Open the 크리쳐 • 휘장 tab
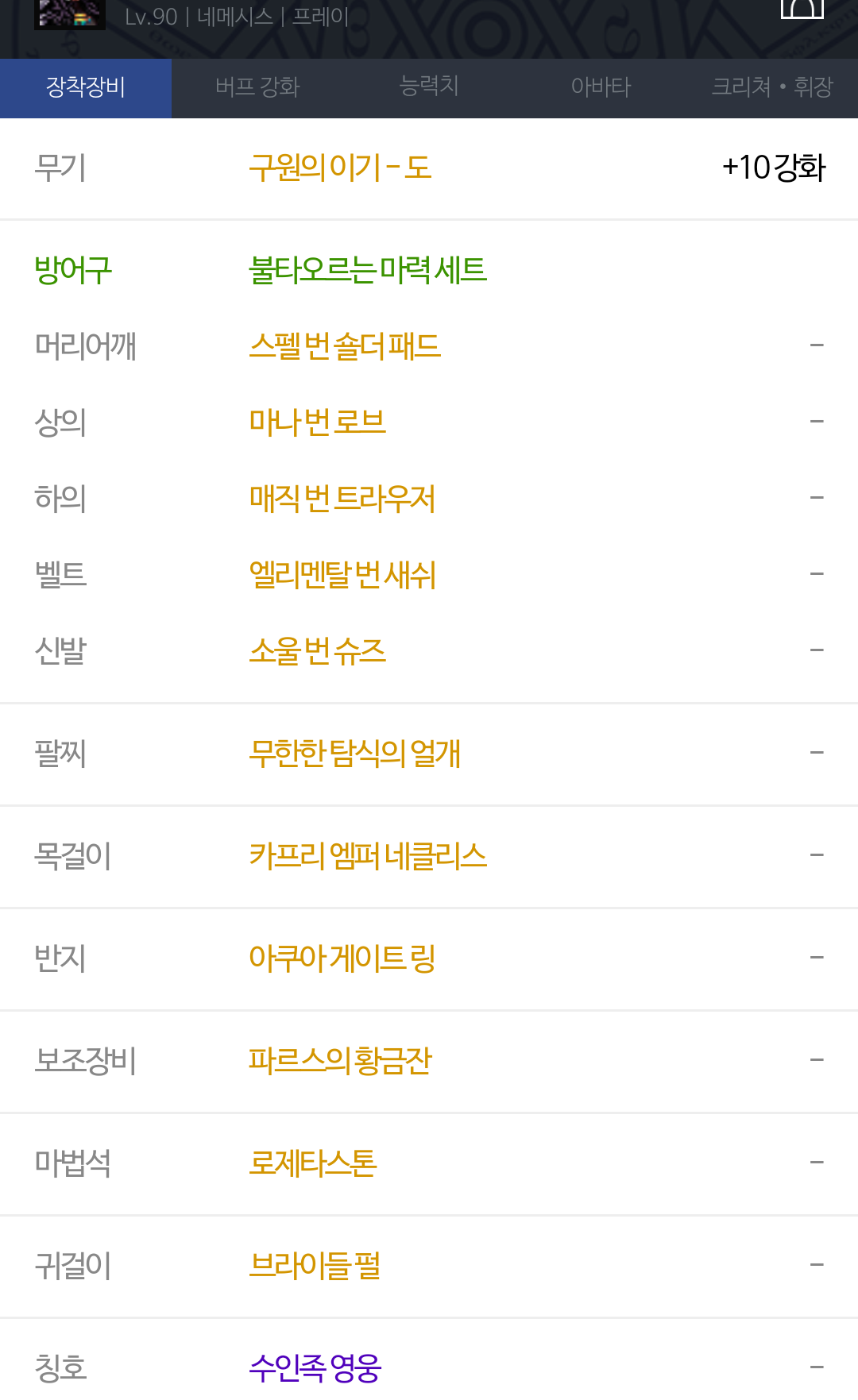858x1400 pixels. click(772, 87)
